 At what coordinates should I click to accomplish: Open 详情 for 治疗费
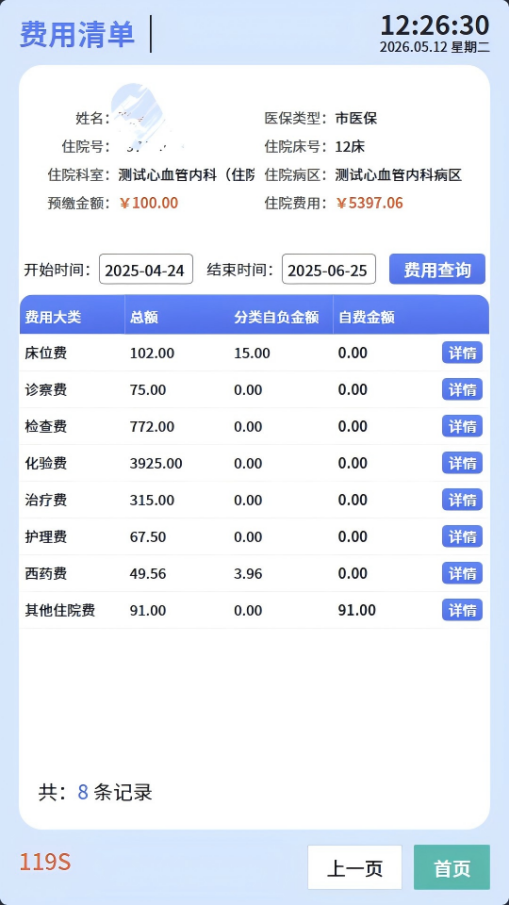462,500
